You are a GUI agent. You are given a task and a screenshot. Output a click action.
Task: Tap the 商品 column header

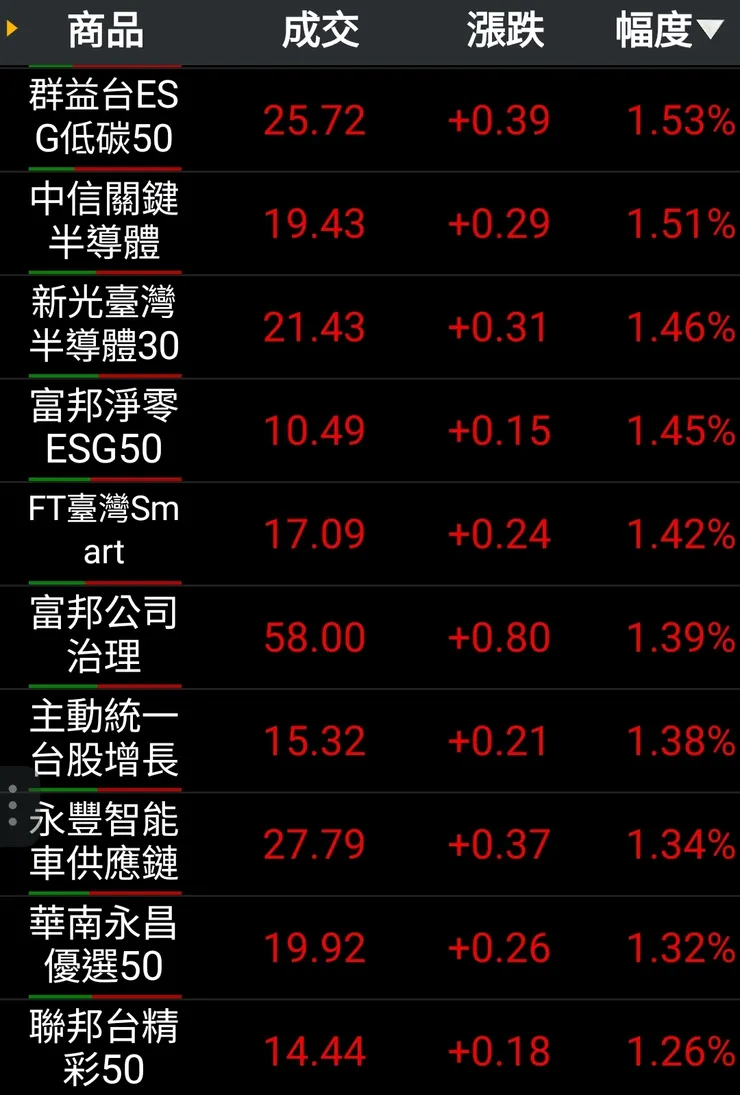click(105, 31)
